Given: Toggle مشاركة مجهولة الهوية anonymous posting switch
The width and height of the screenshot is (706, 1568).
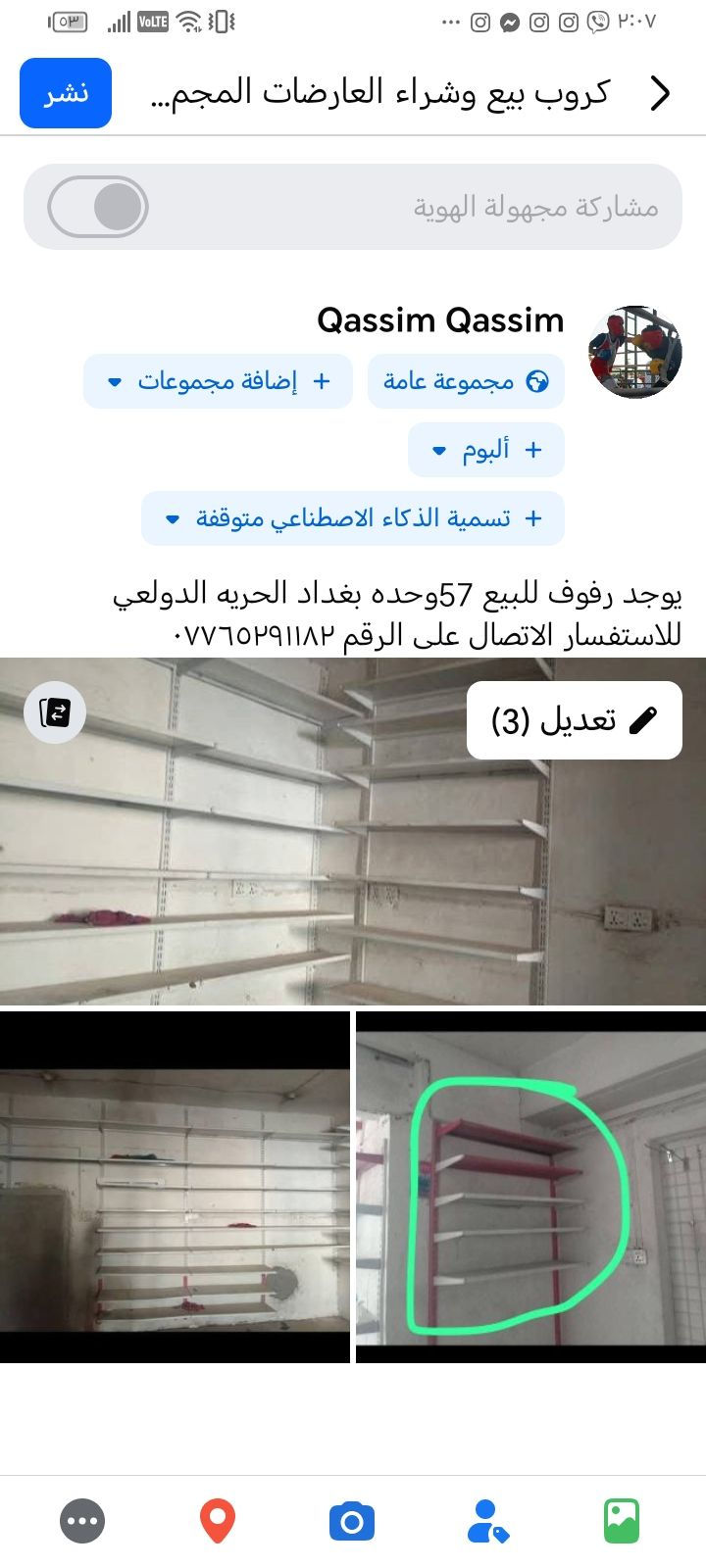Looking at the screenshot, I should pyautogui.click(x=98, y=207).
